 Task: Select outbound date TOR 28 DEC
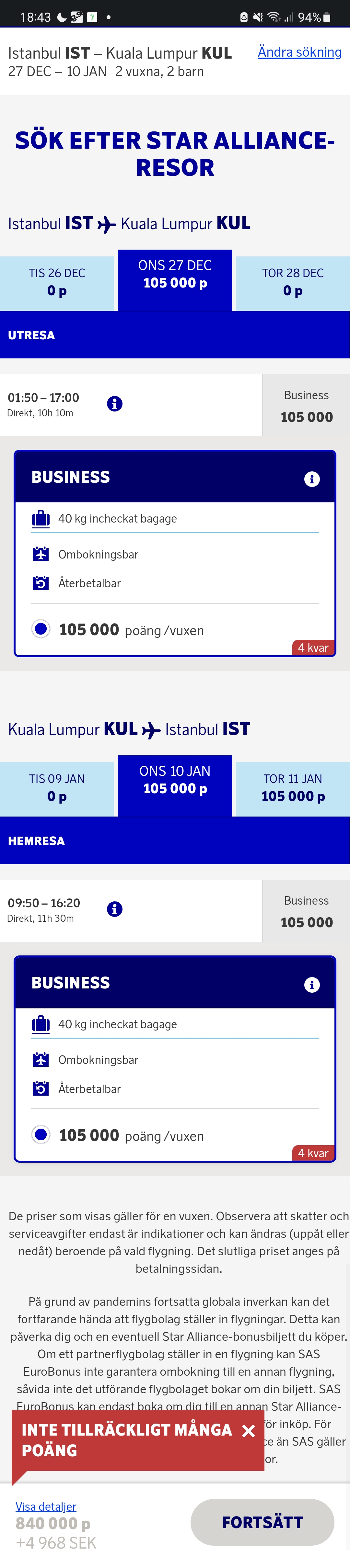(x=293, y=282)
